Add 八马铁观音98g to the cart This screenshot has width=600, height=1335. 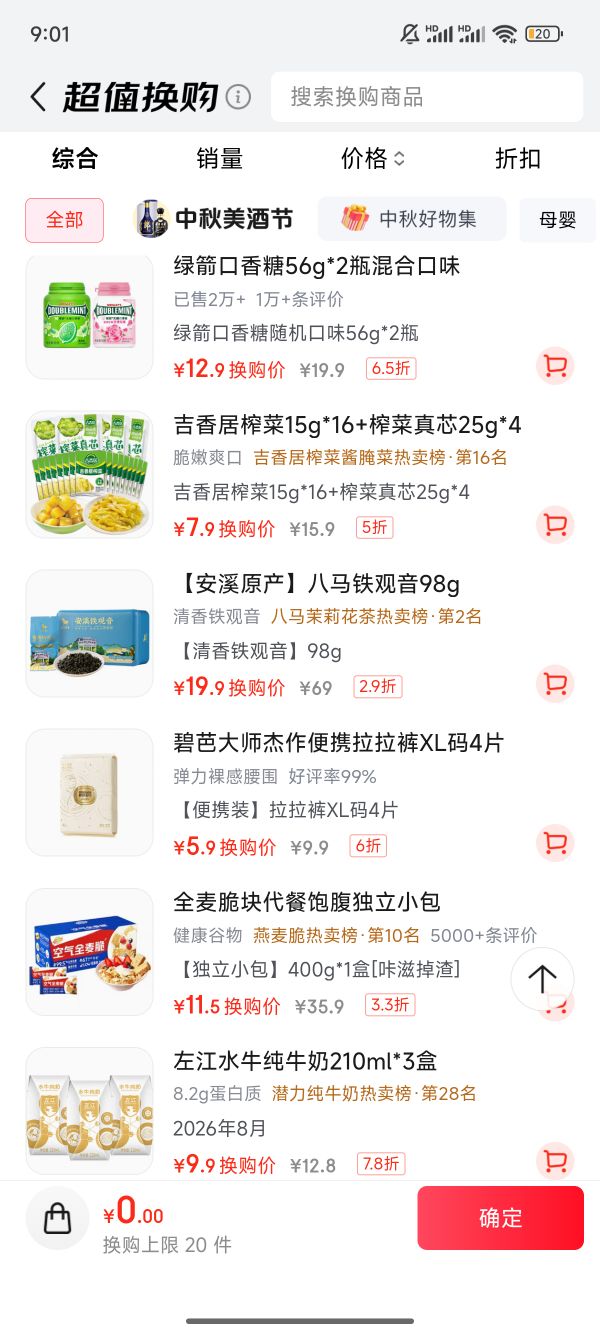click(x=555, y=684)
